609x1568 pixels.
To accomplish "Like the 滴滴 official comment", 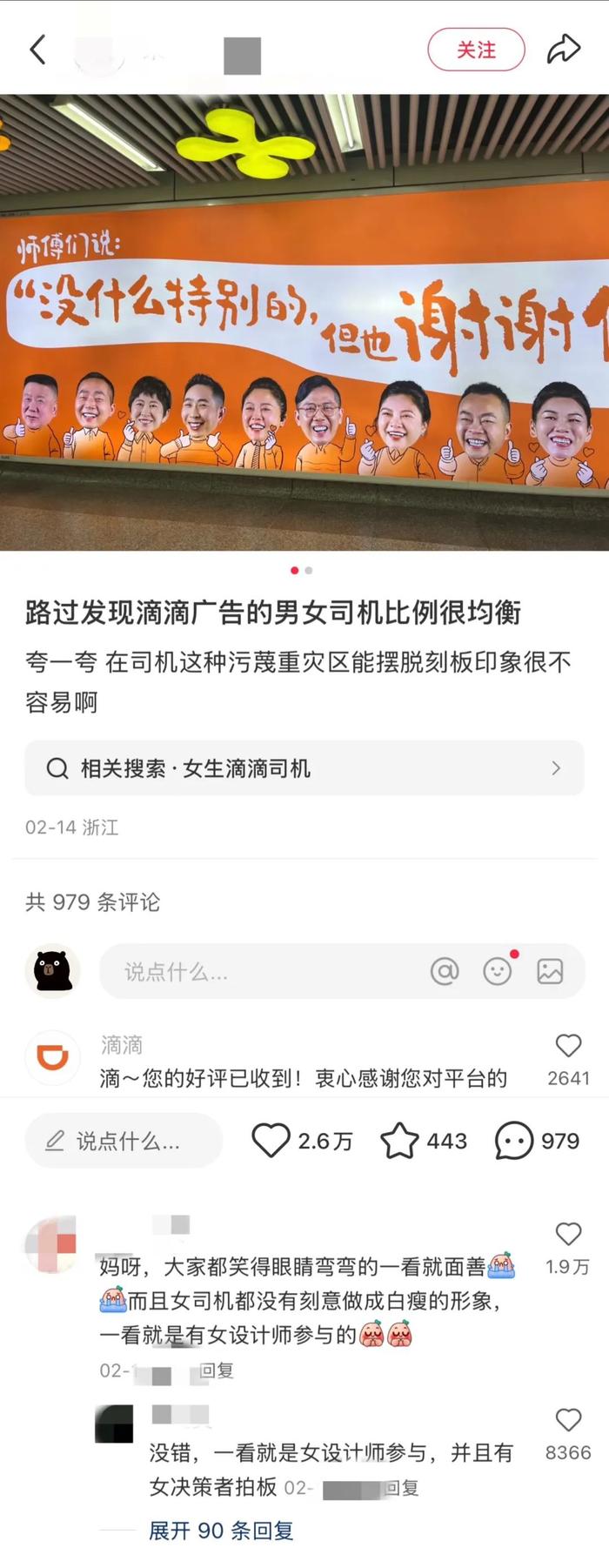I will (x=568, y=1046).
